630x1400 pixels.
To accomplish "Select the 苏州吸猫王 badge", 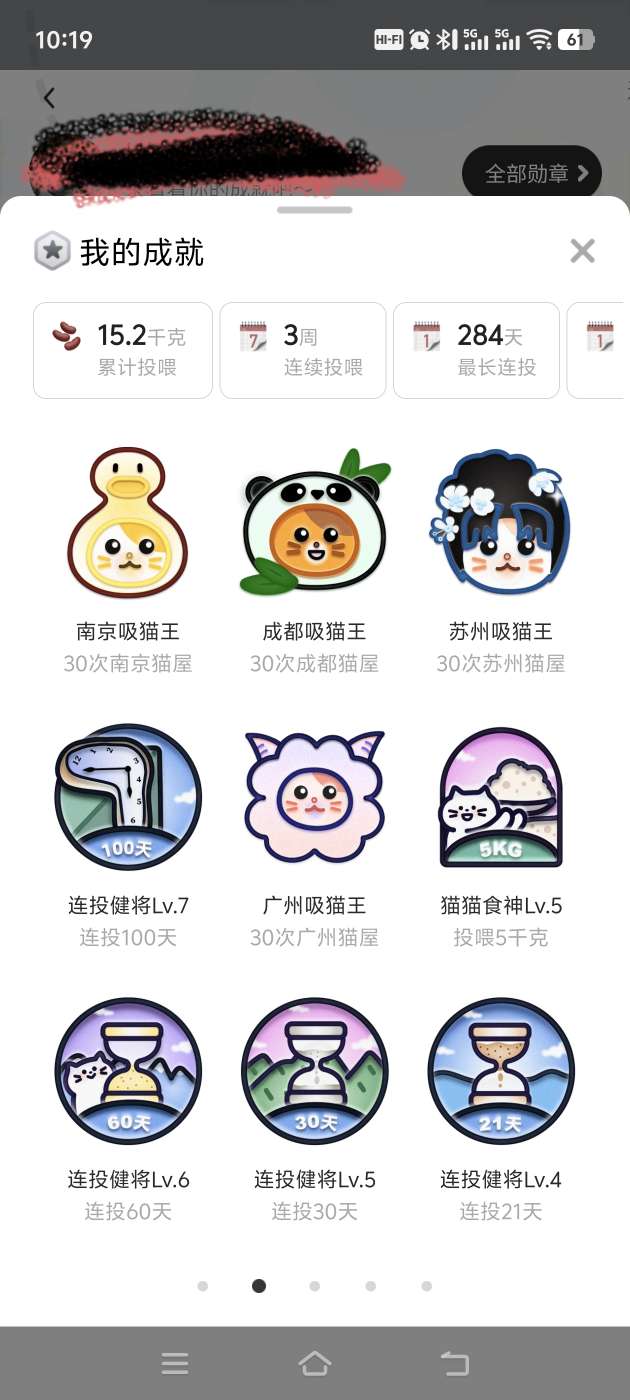I will tap(501, 523).
